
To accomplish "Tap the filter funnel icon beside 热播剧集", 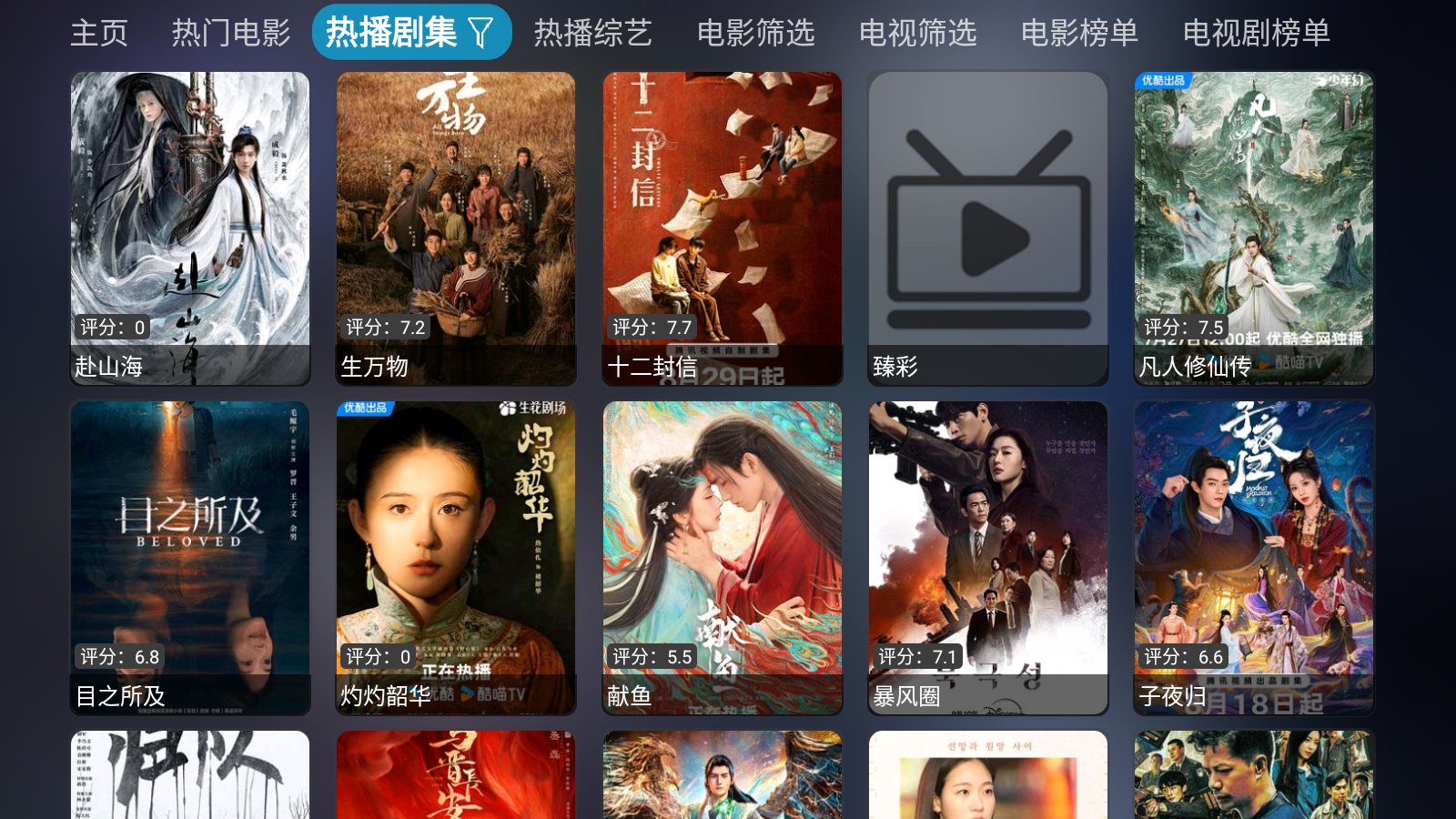I will click(480, 33).
